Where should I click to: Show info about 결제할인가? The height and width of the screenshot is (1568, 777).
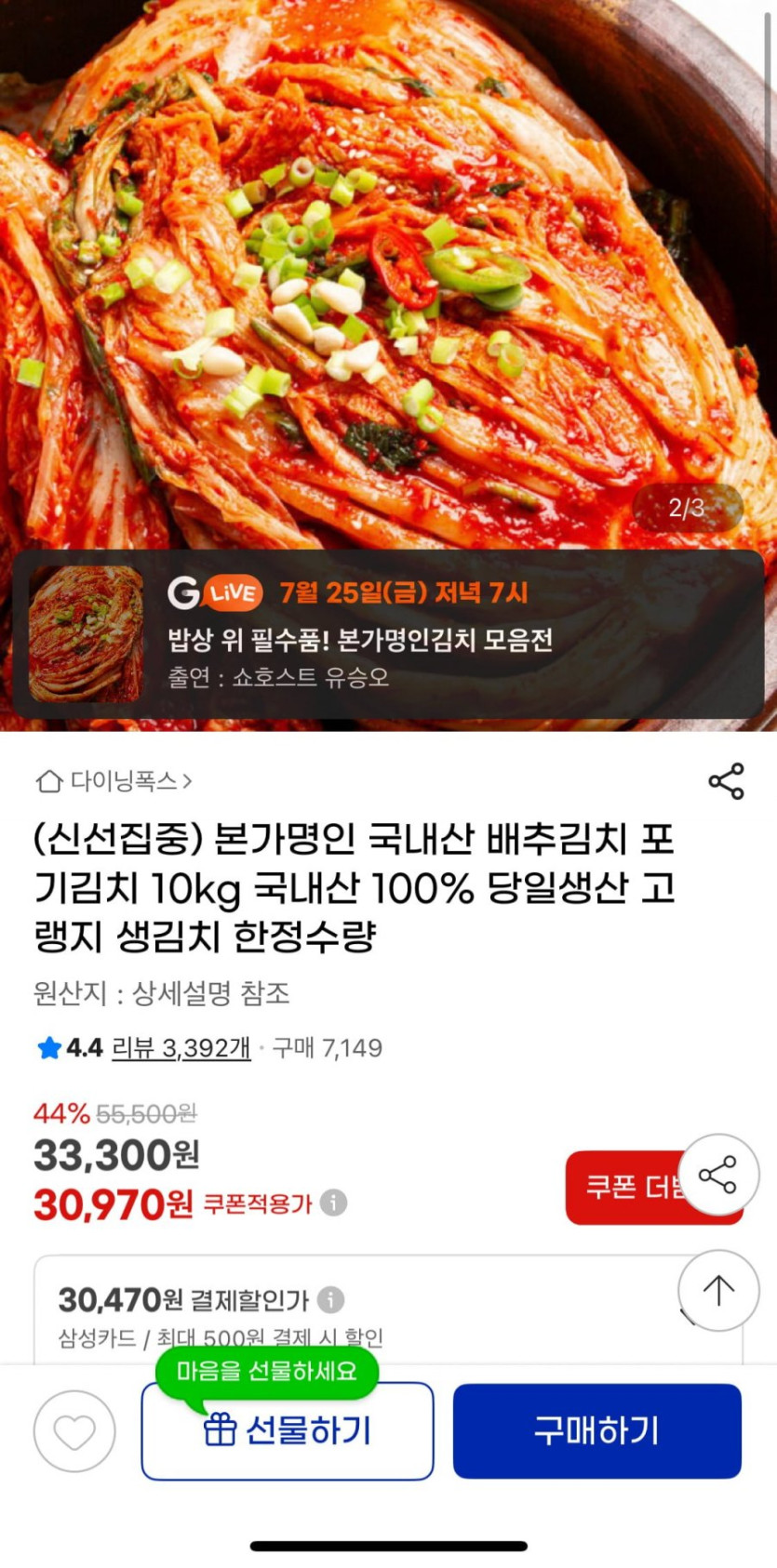[330, 1299]
